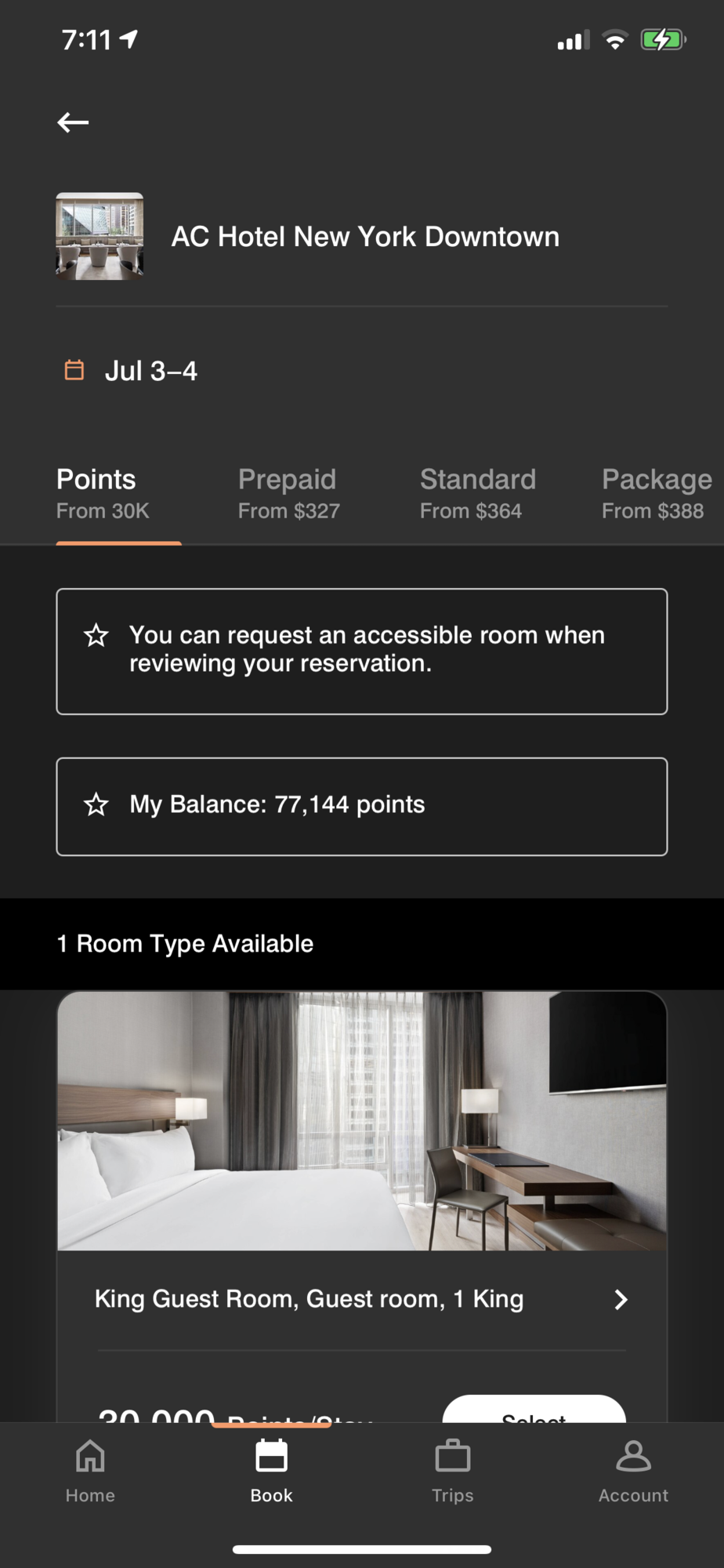Open King Guest Room details
This screenshot has width=724, height=1568.
coord(361,1299)
